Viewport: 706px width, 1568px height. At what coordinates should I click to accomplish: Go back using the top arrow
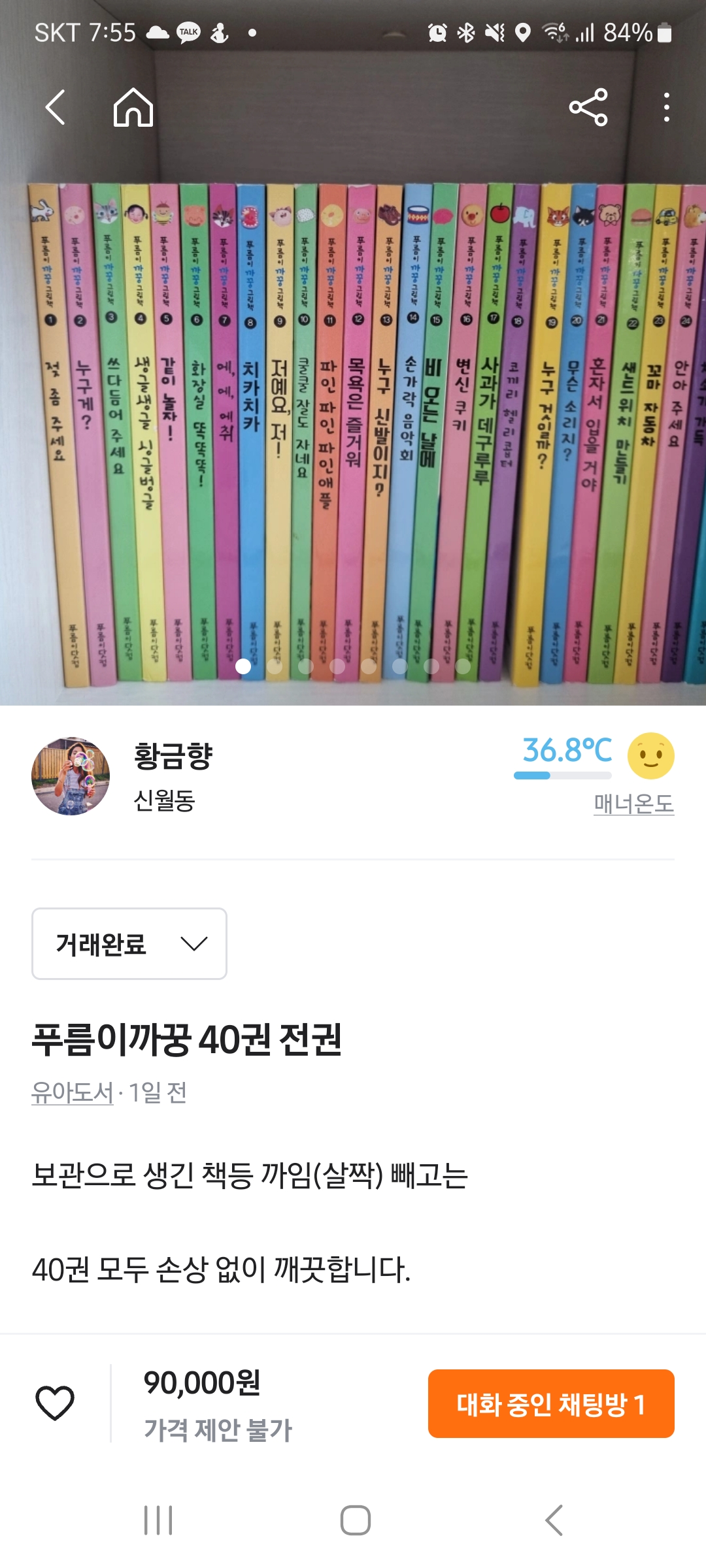(x=56, y=107)
